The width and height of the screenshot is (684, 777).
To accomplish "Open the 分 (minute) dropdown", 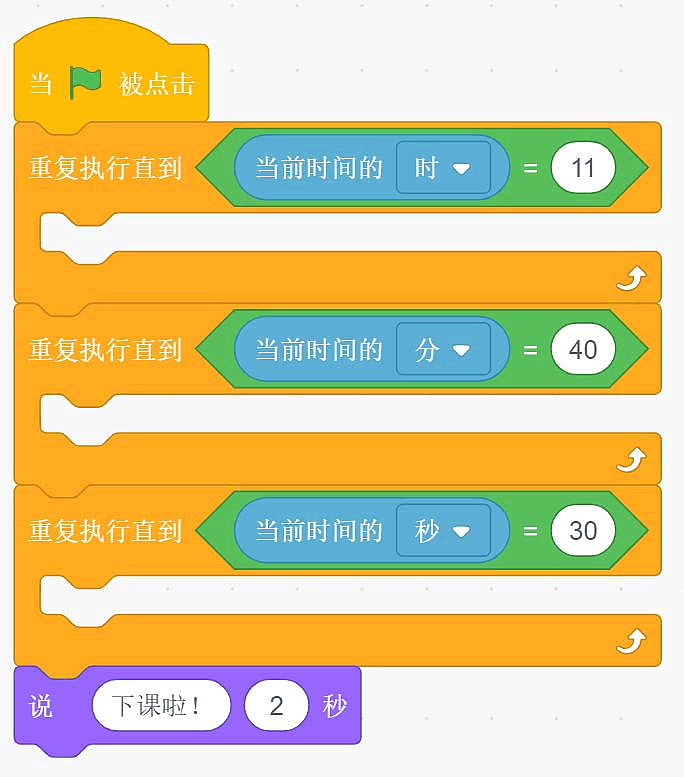I will point(443,350).
